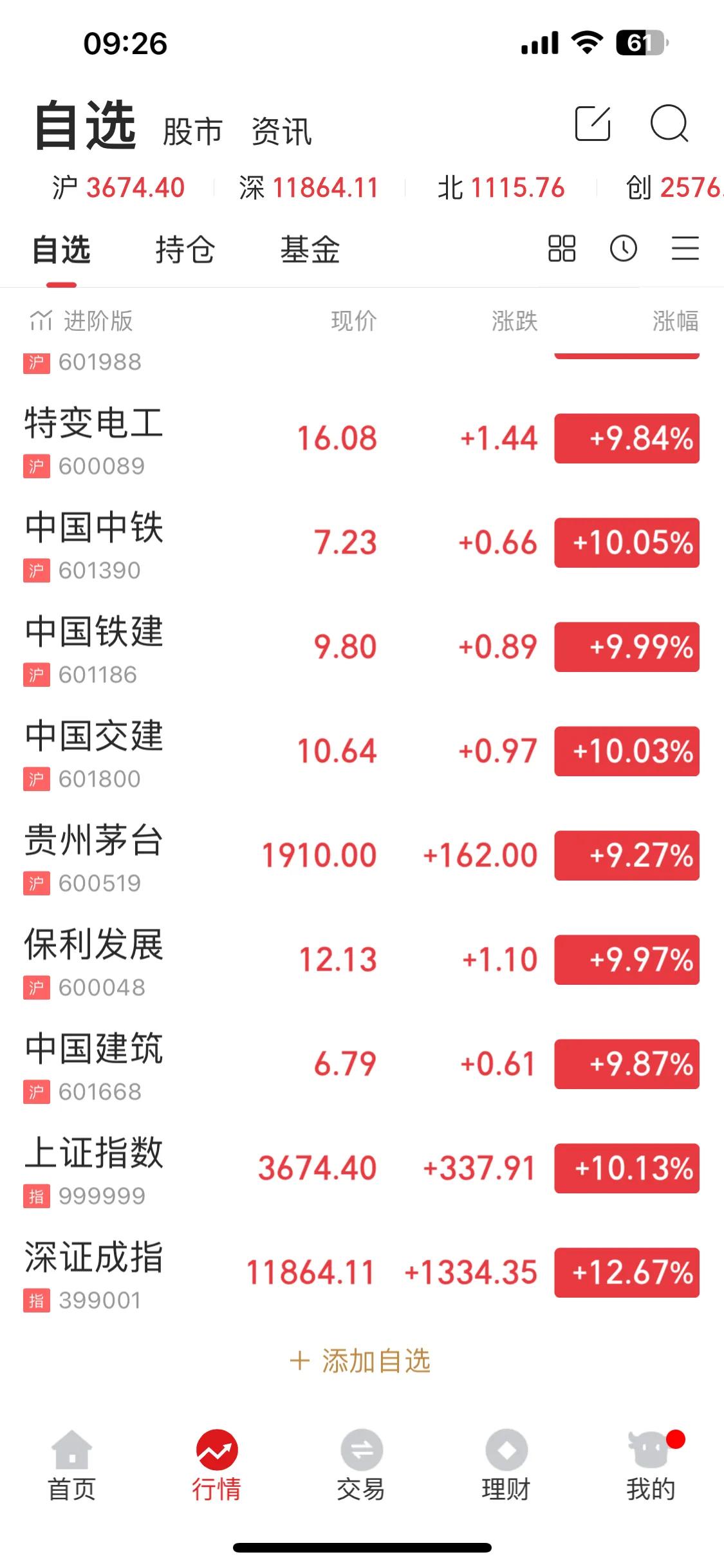Select the 基金 sub-tab

coord(310,250)
